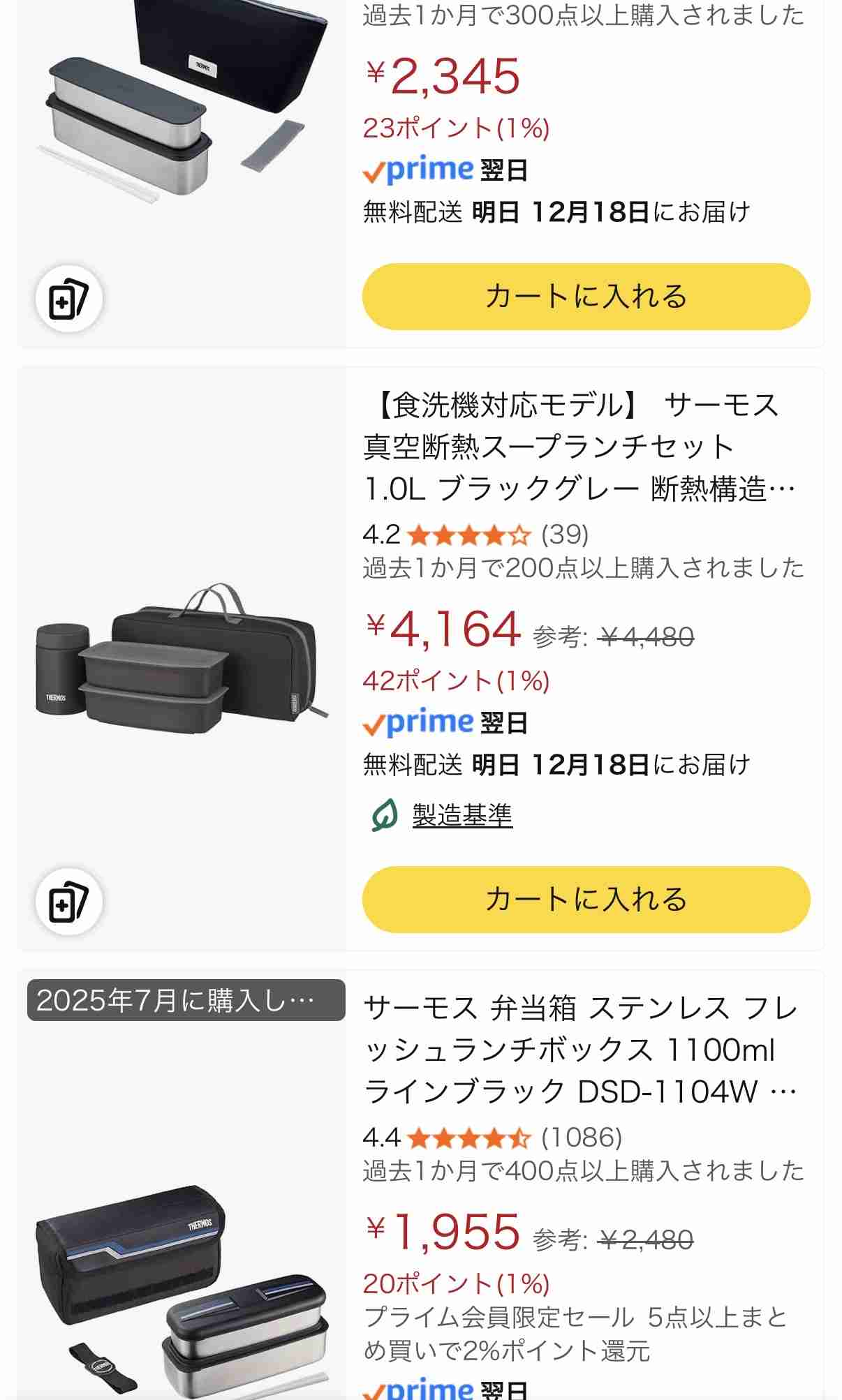The image size is (842, 1400).
Task: Tap the add-to-list icon on the first Thermos lunch box
Action: click(x=68, y=299)
